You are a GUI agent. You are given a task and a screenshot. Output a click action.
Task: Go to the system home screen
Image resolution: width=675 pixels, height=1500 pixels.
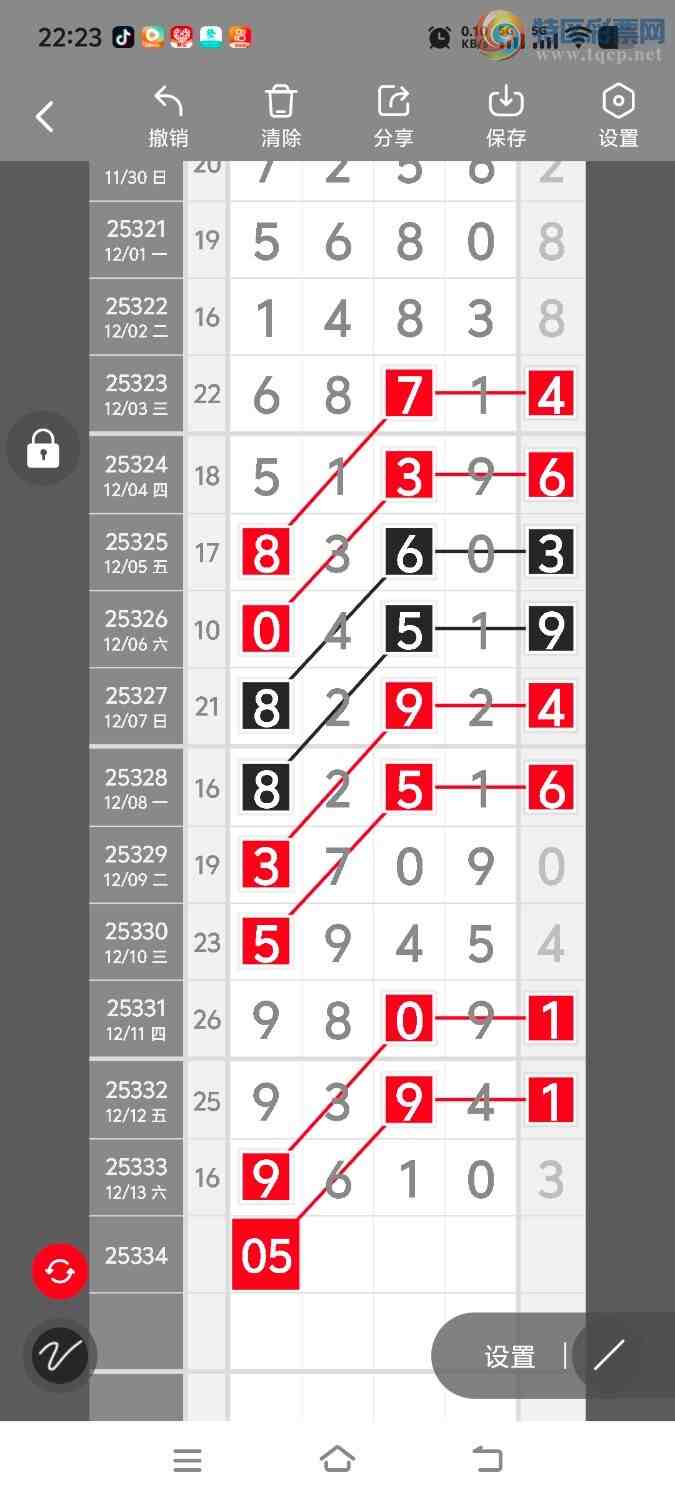pos(337,1460)
